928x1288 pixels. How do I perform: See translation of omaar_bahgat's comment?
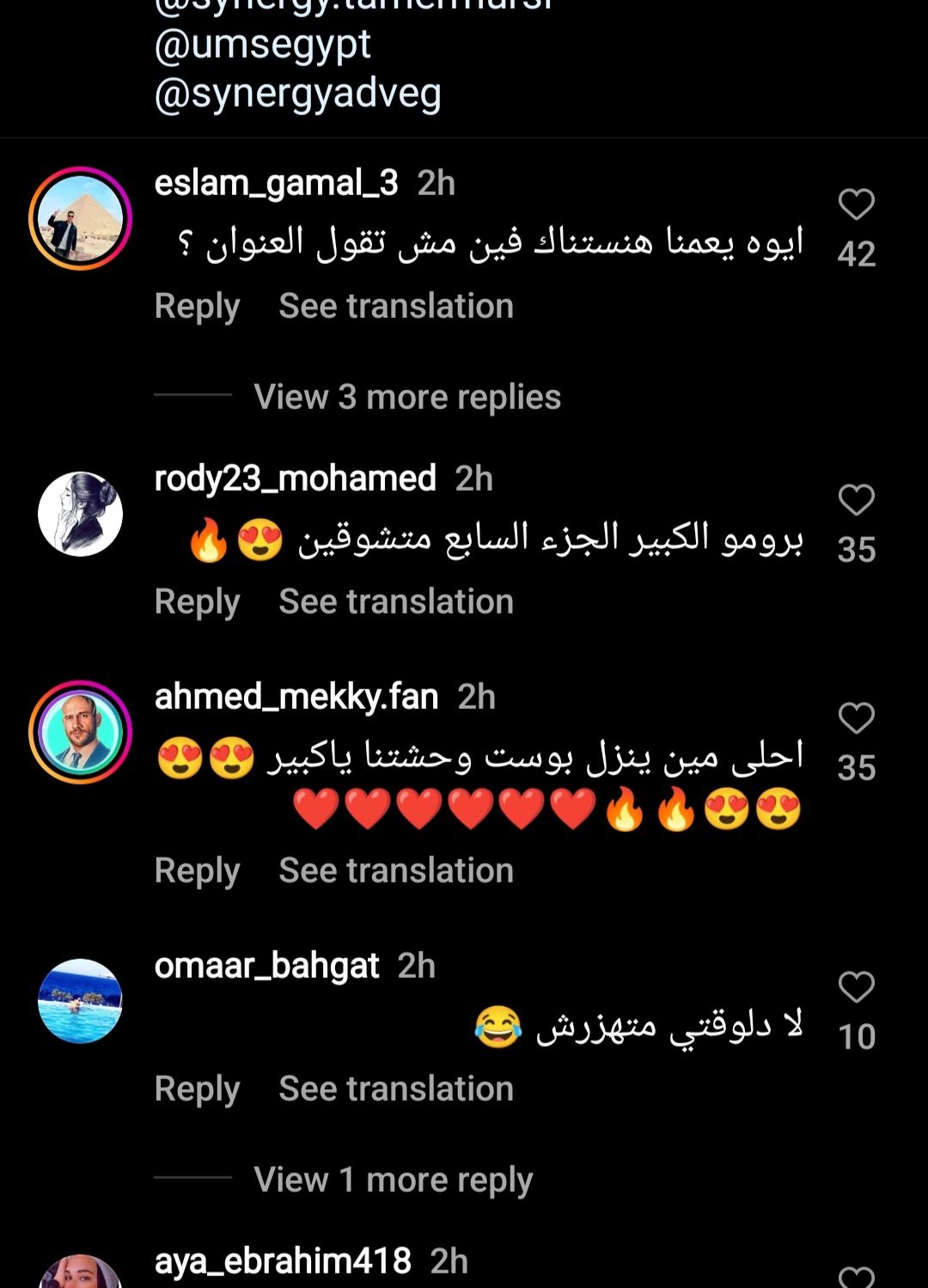396,1090
